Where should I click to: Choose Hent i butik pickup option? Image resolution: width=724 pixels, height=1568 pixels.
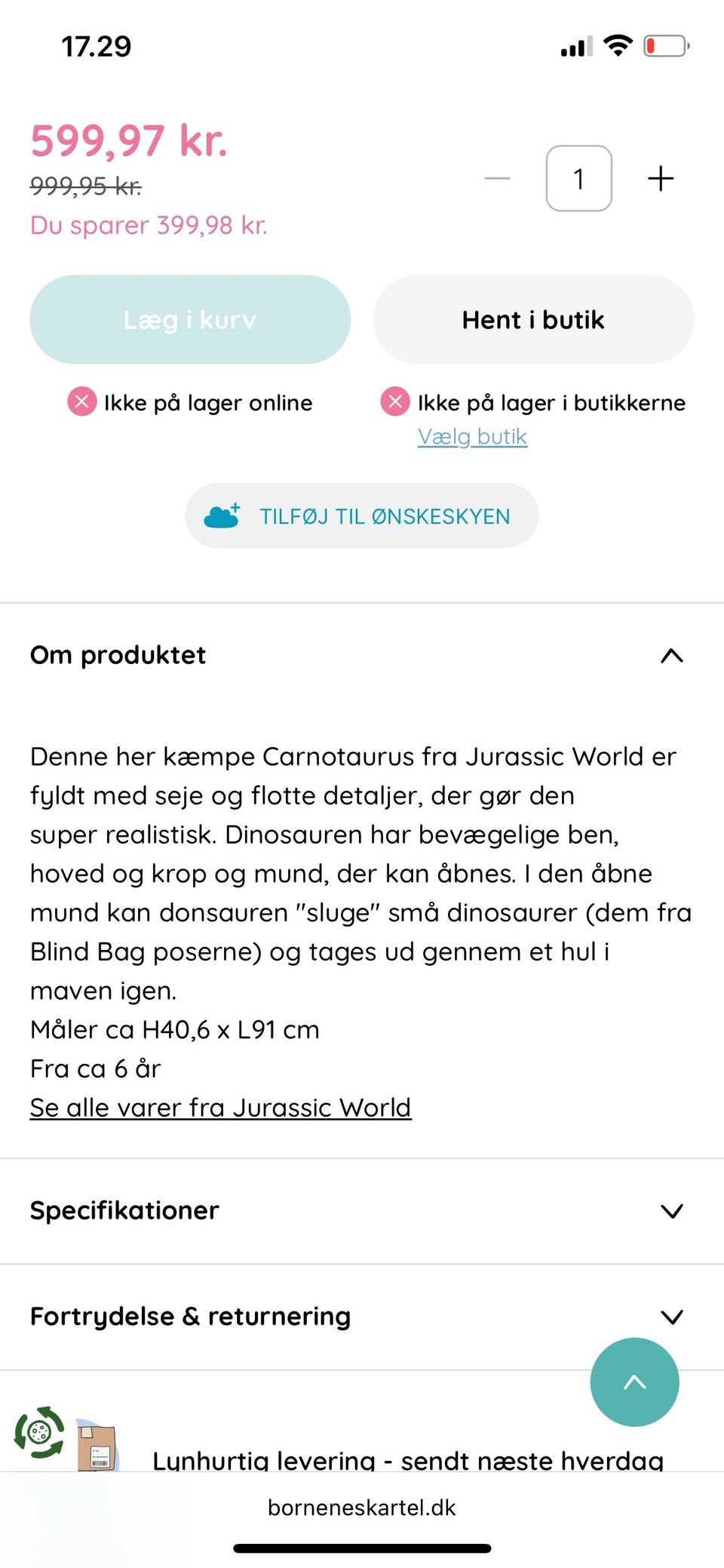click(533, 320)
